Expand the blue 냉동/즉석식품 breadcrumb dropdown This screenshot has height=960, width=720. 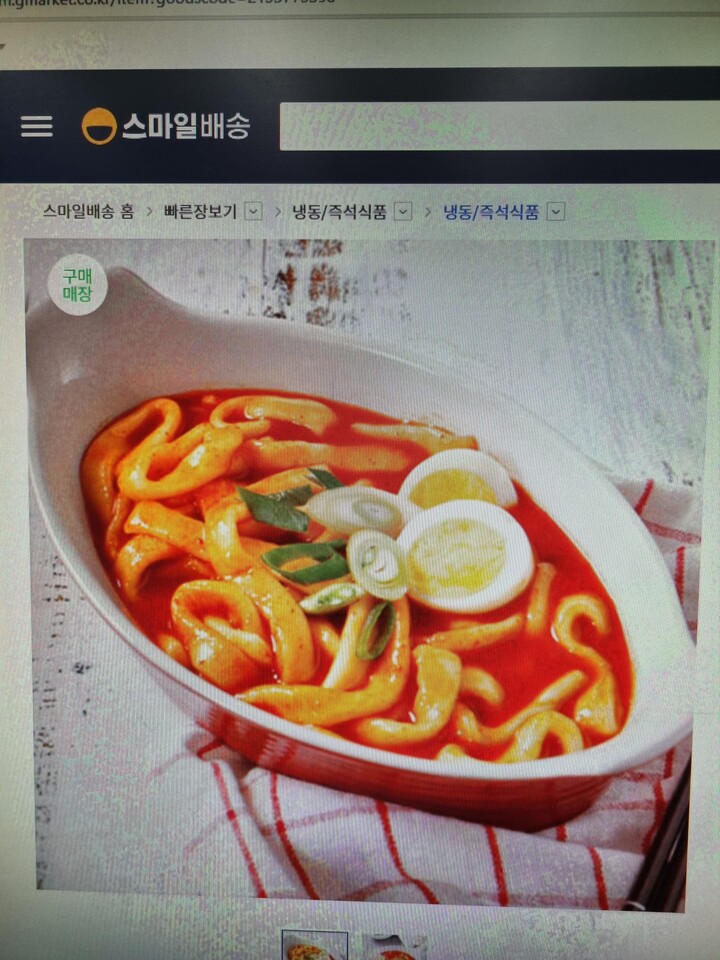point(555,212)
